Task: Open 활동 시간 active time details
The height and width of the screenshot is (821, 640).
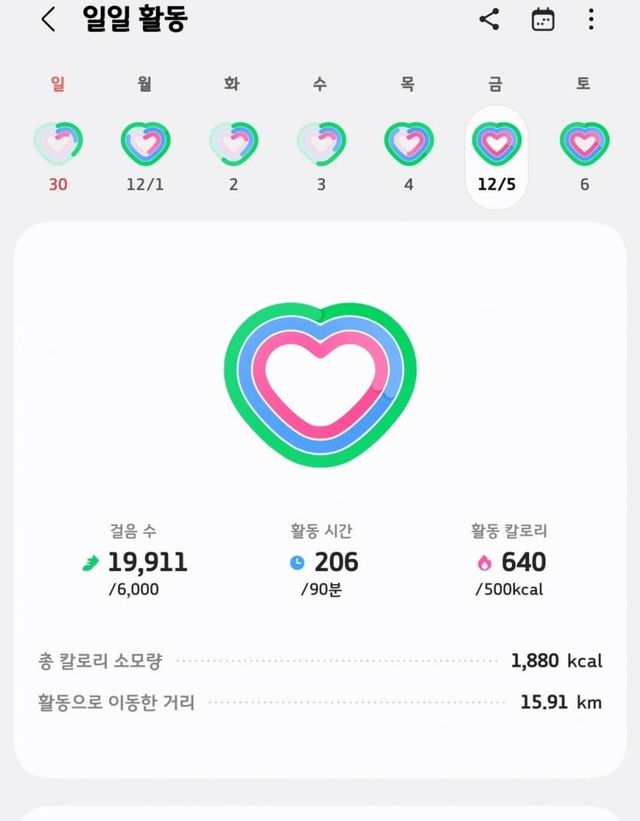Action: click(322, 561)
